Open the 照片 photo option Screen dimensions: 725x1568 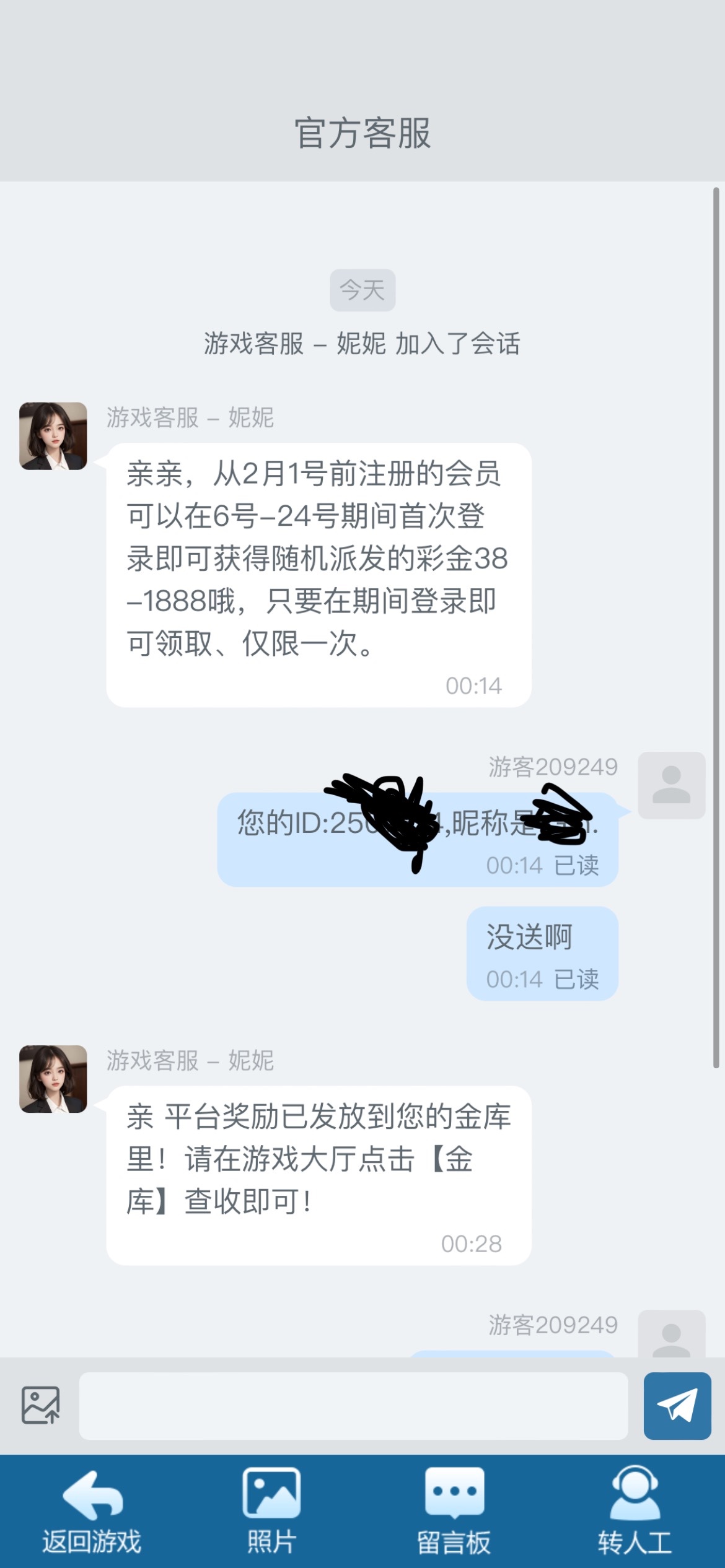click(271, 1511)
